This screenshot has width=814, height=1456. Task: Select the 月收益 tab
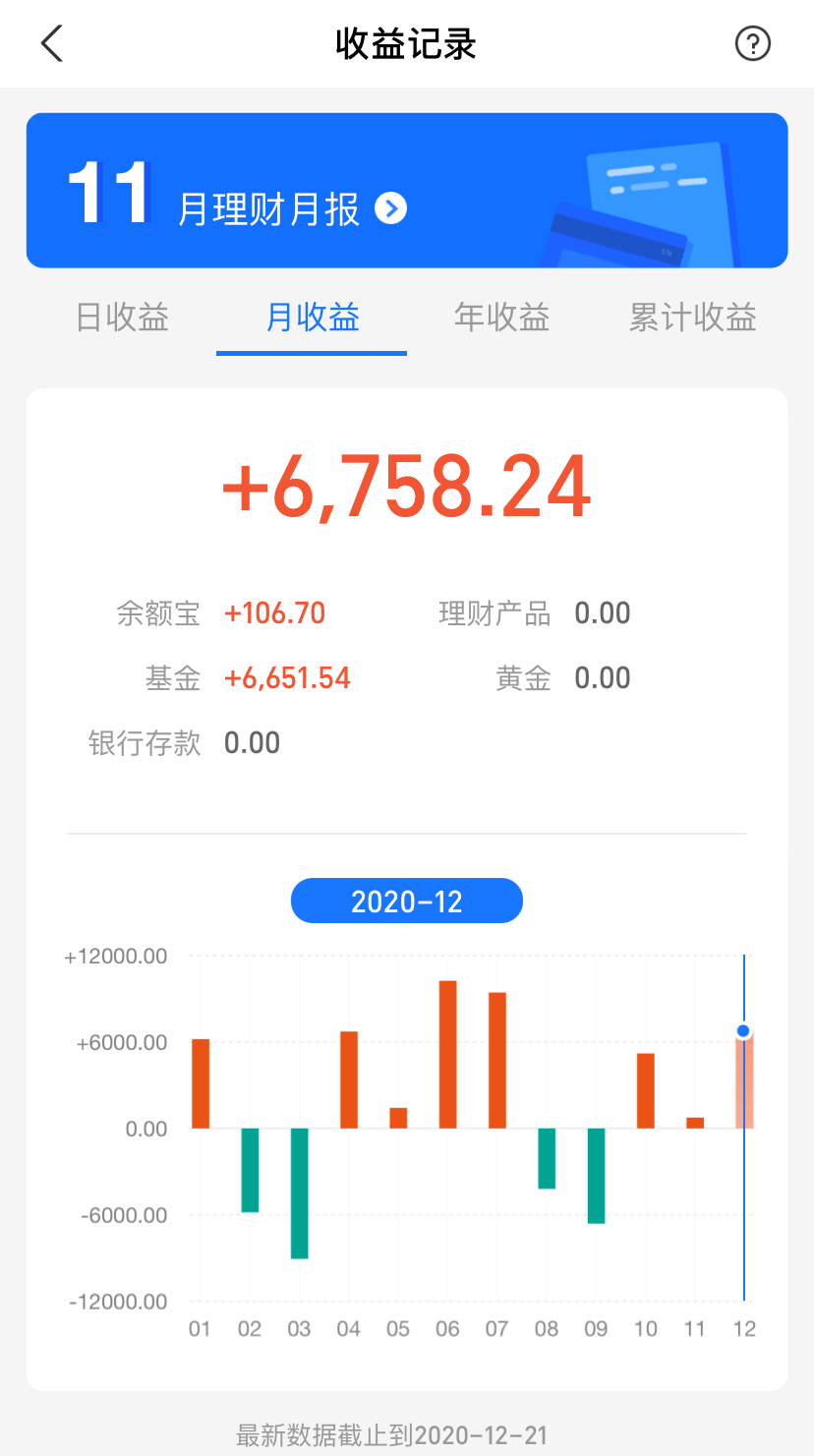pos(313,318)
